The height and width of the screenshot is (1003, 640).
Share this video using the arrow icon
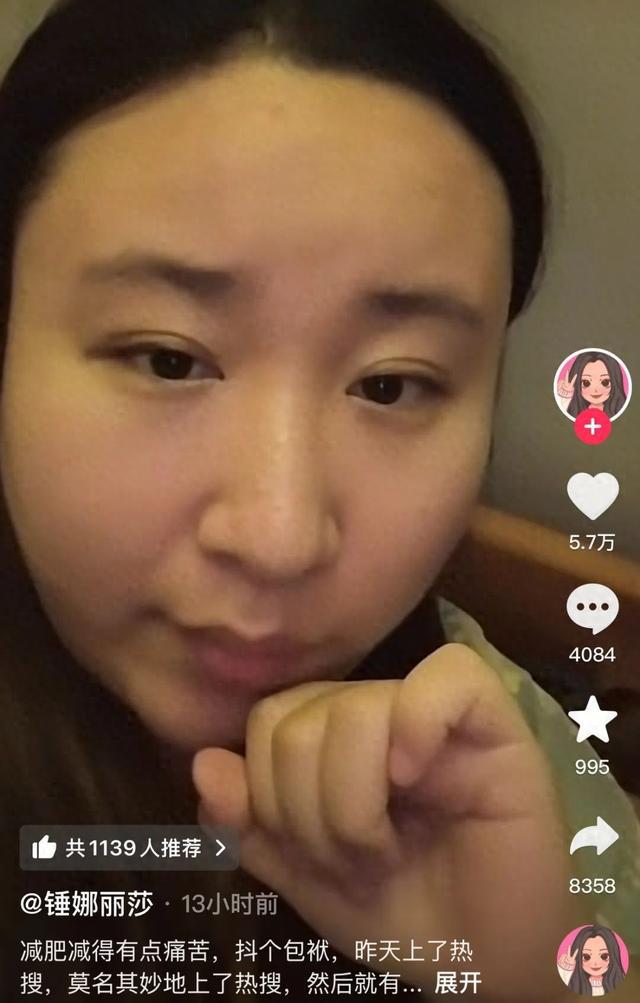pyautogui.click(x=593, y=838)
